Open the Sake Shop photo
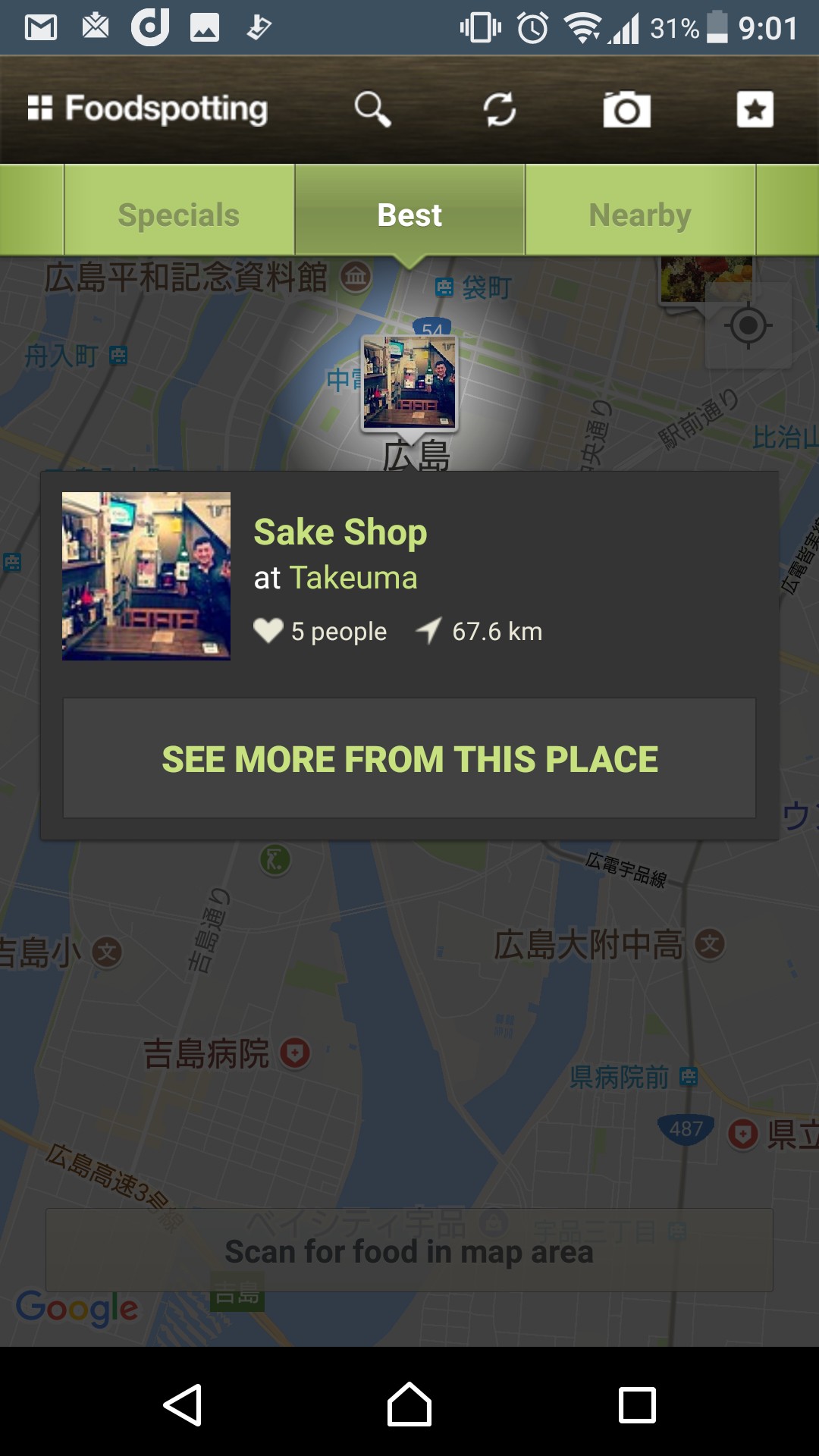The height and width of the screenshot is (1456, 819). [146, 576]
